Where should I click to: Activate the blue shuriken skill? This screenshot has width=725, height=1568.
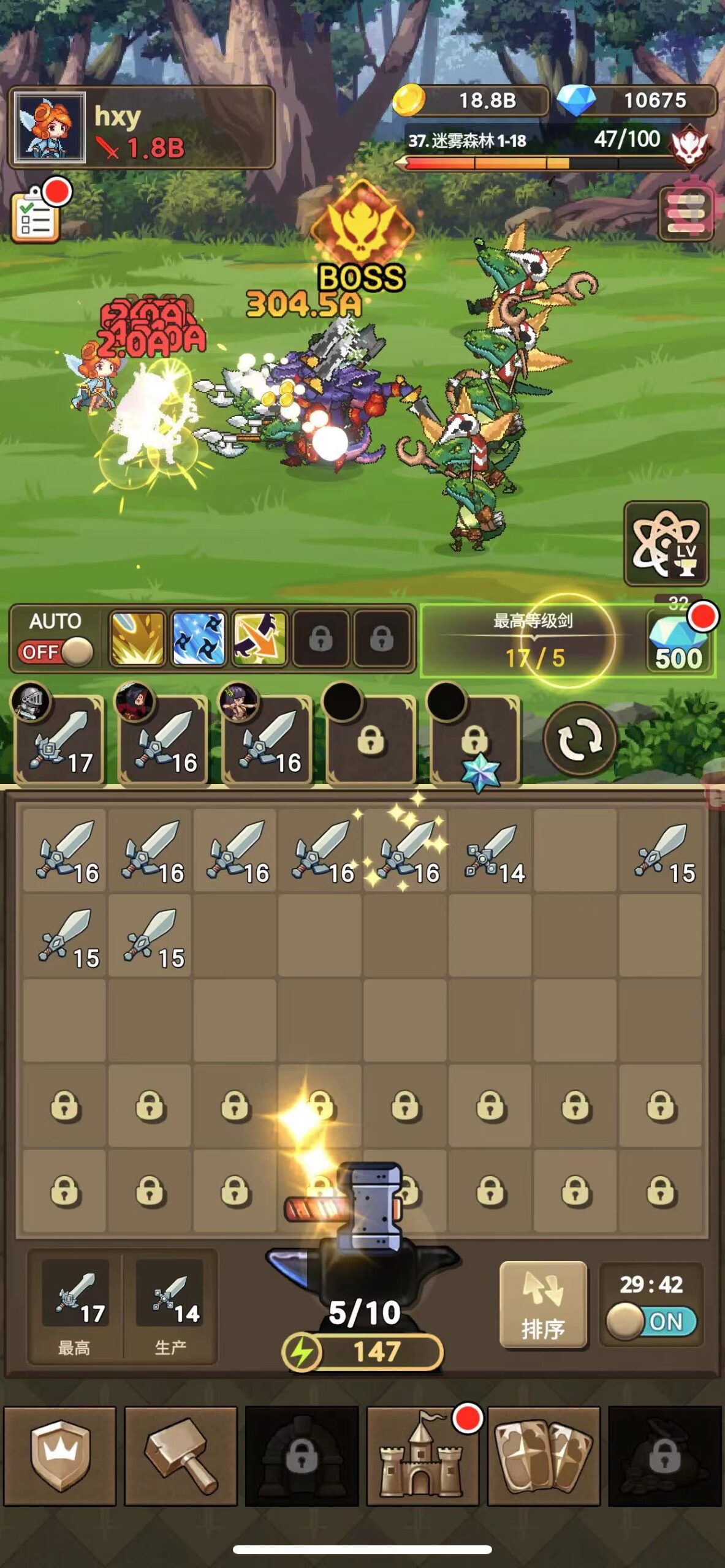pyautogui.click(x=198, y=638)
